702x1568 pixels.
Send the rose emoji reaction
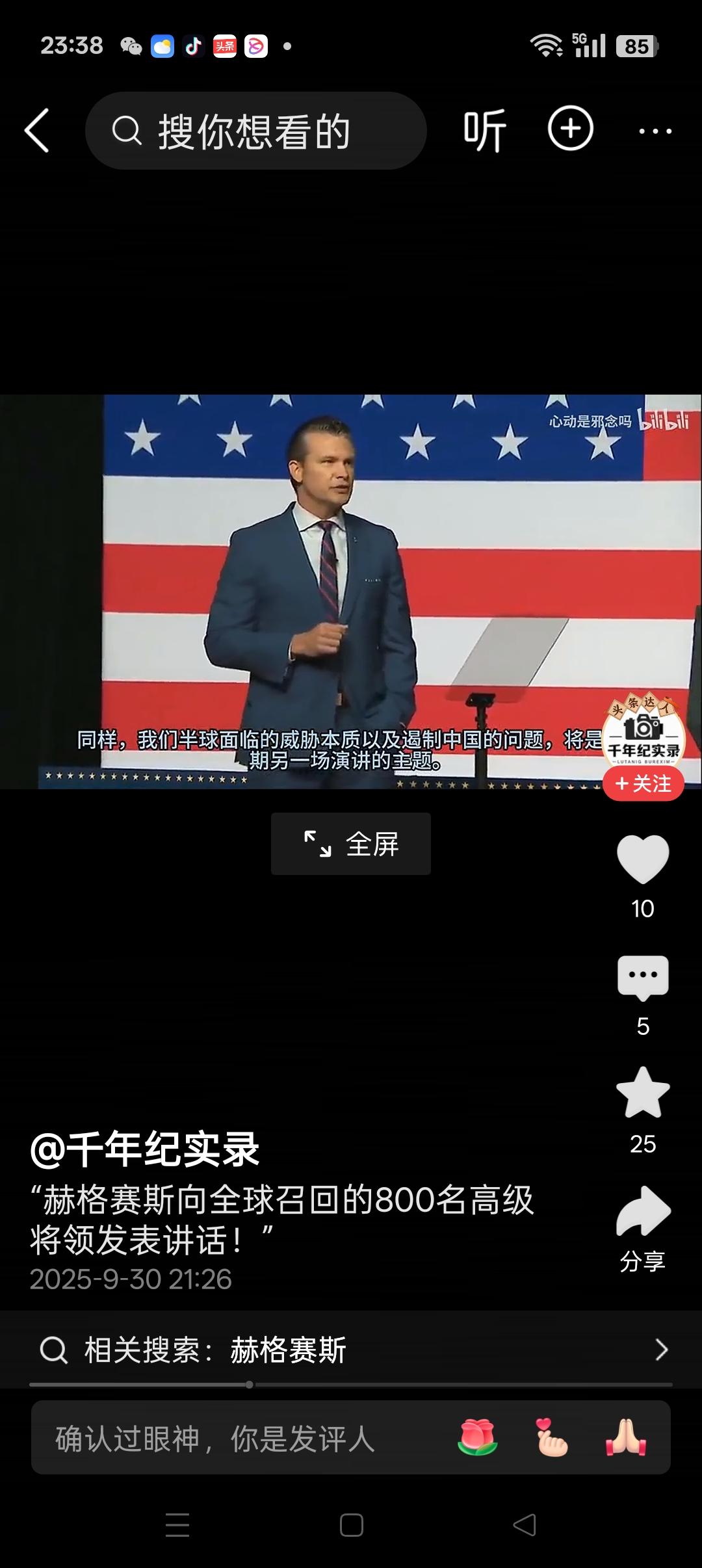point(478,1438)
